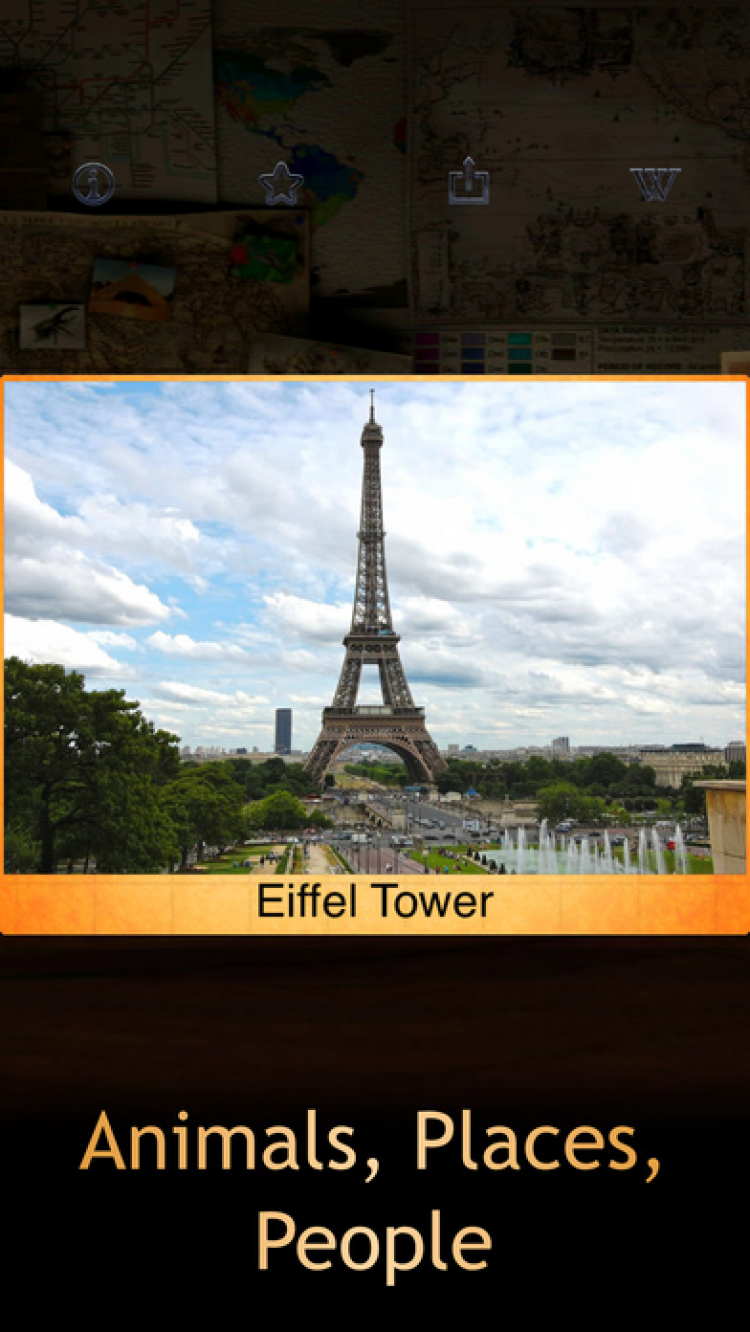Open the info icon
The image size is (750, 1332).
(x=93, y=184)
